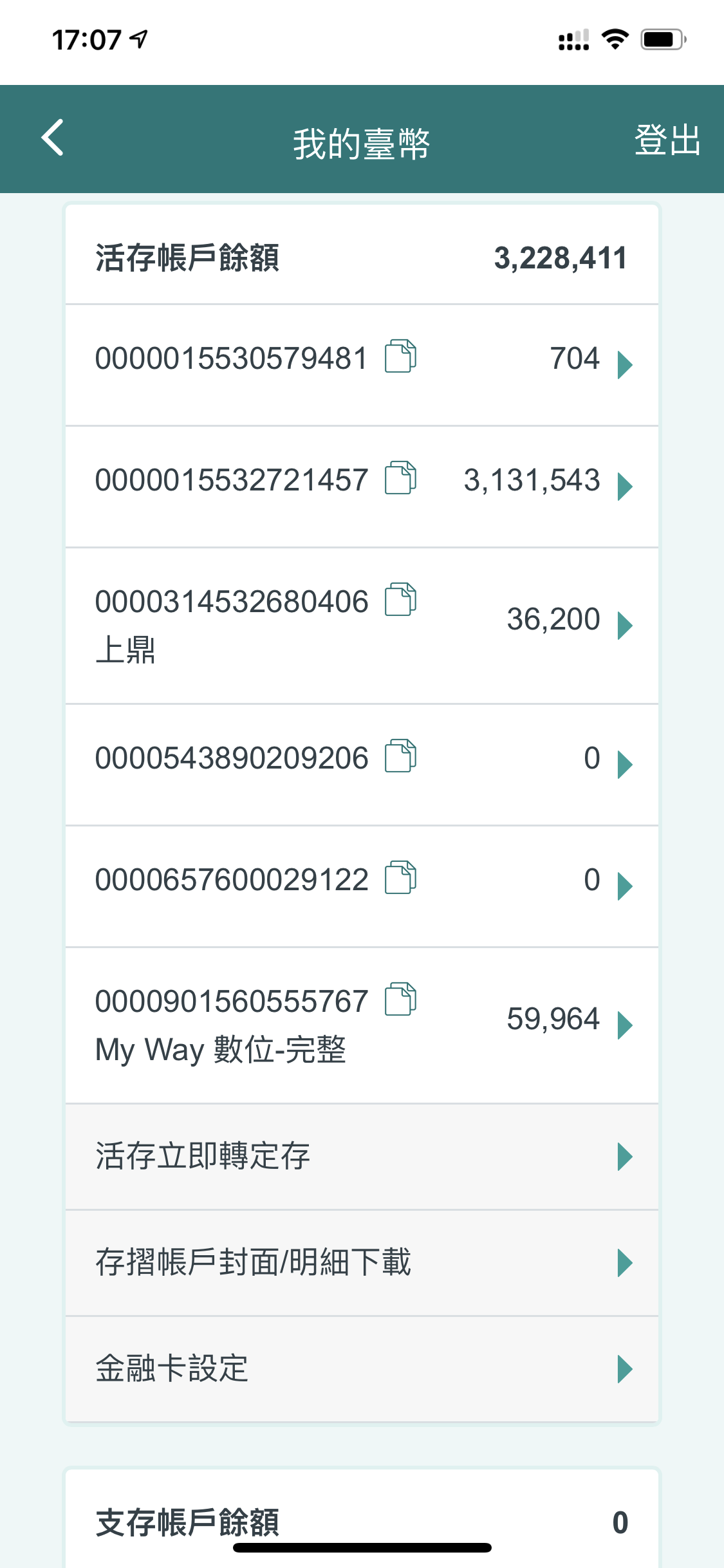Copy account number 0000015530579481
This screenshot has width=724, height=1568.
[x=400, y=356]
